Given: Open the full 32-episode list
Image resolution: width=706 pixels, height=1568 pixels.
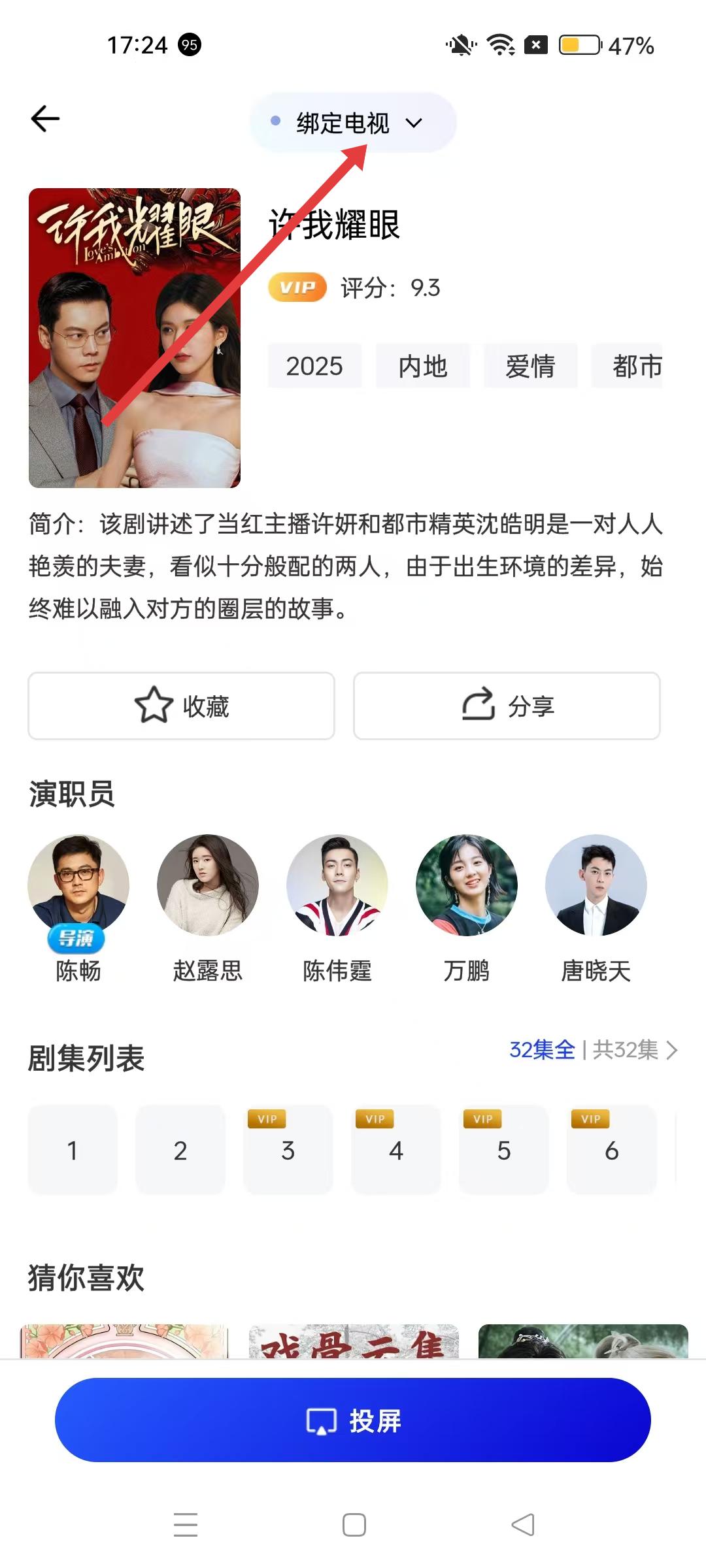Looking at the screenshot, I should 594,1050.
